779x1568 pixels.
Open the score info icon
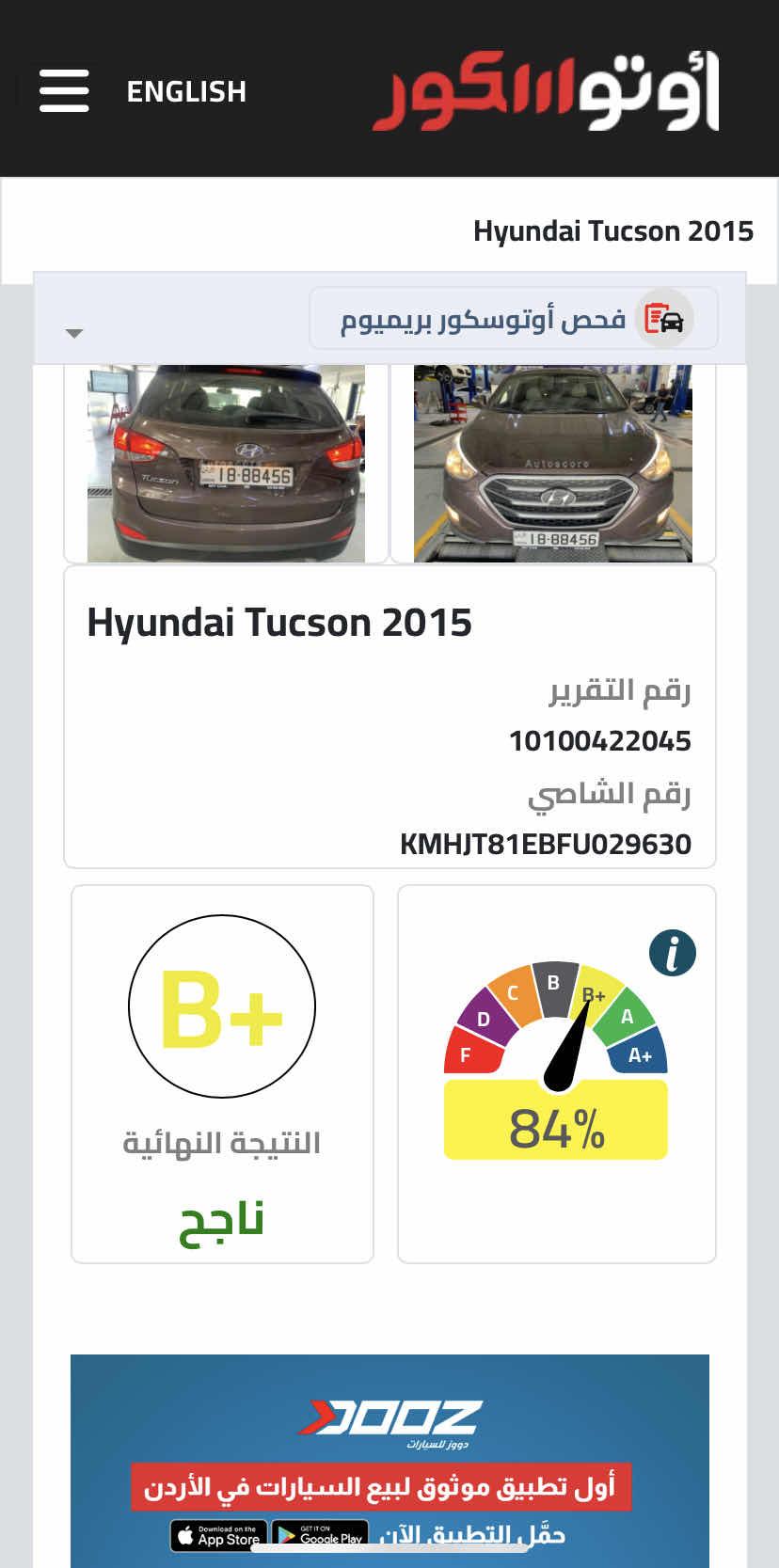673,953
